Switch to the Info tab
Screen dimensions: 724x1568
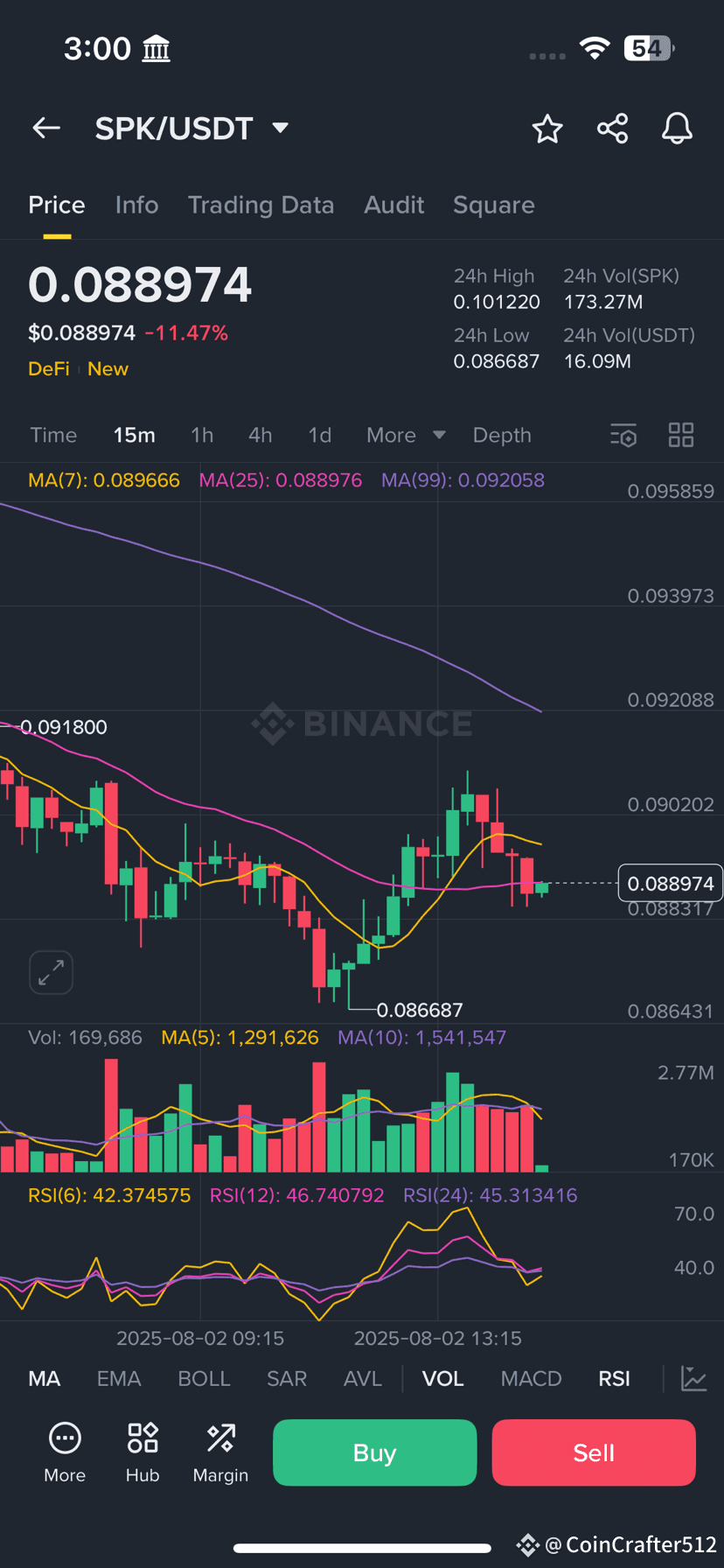point(136,205)
